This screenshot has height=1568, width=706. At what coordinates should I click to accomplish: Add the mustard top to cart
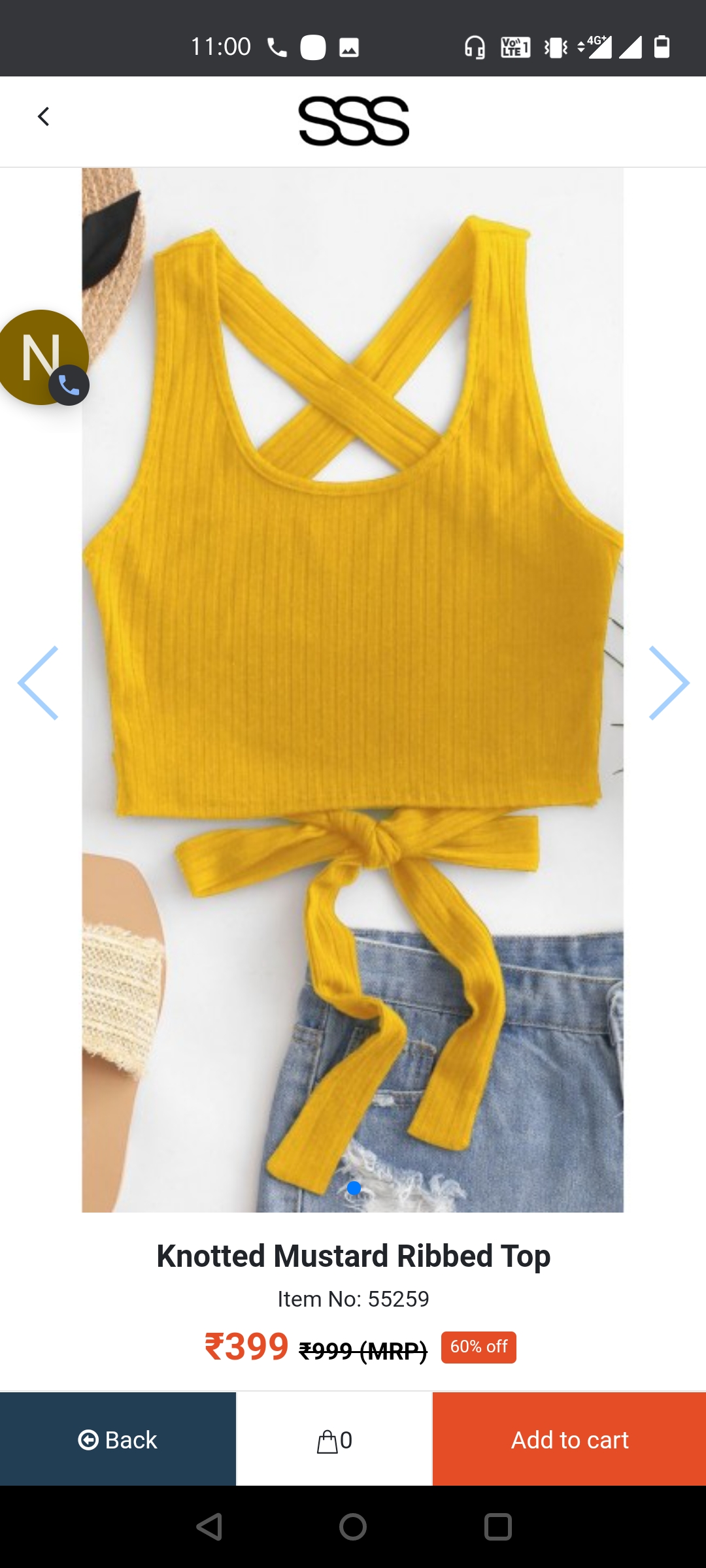tap(569, 1439)
